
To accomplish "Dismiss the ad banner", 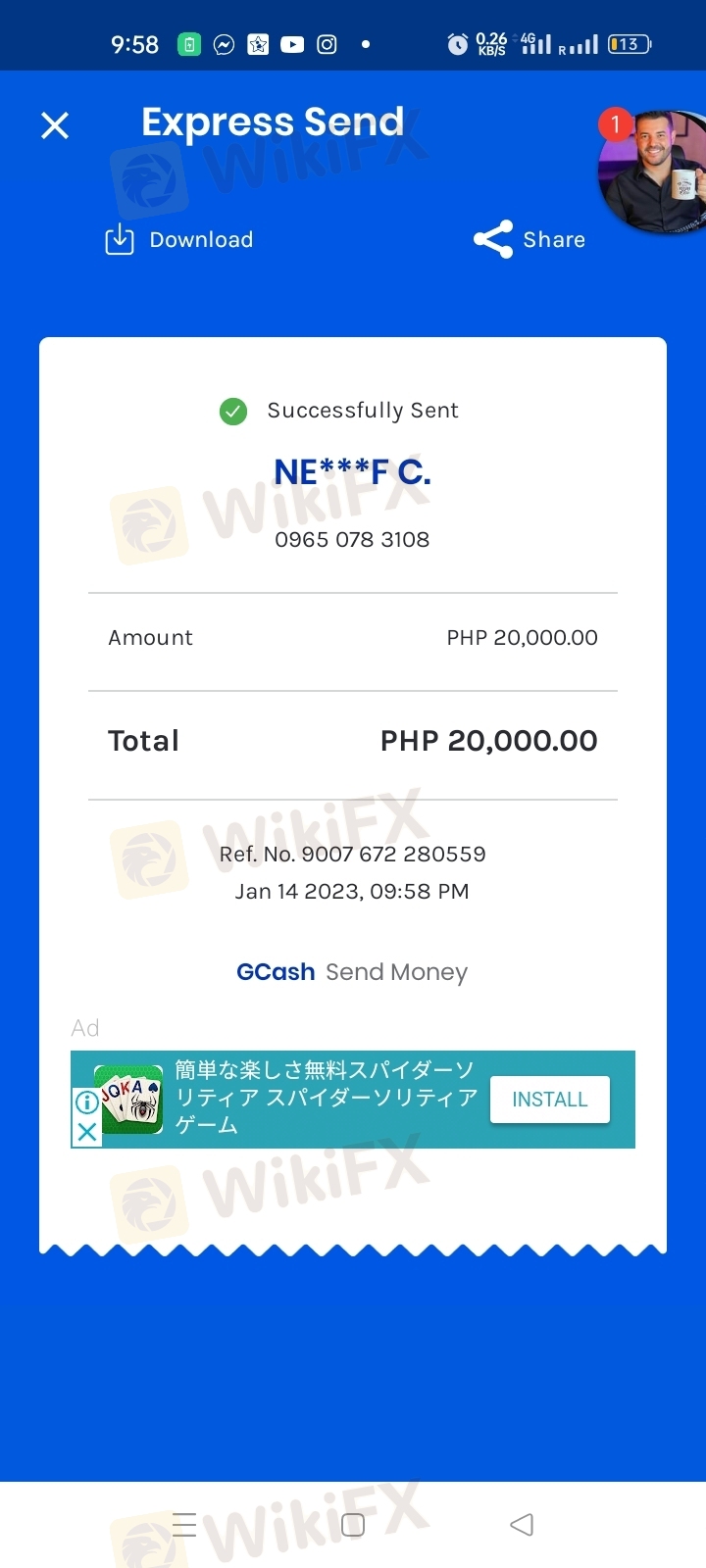I will 86,1132.
